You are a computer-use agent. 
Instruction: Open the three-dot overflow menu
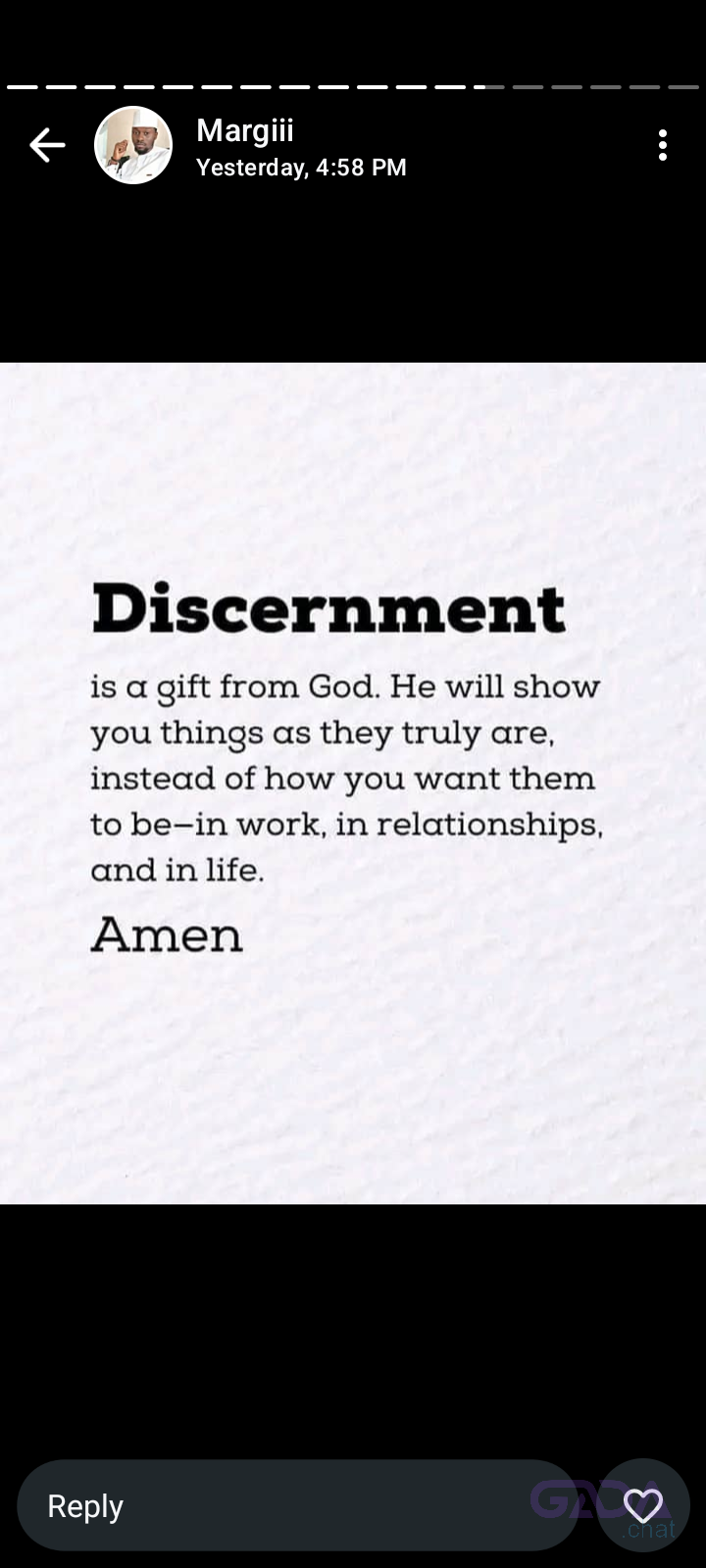[x=663, y=145]
